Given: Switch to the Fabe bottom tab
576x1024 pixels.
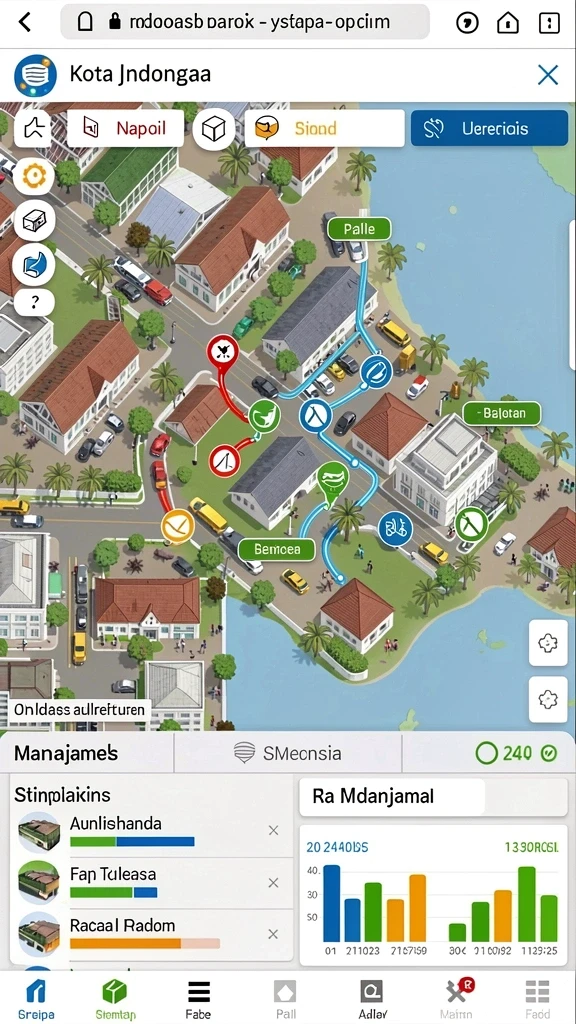Looking at the screenshot, I should pyautogui.click(x=198, y=999).
